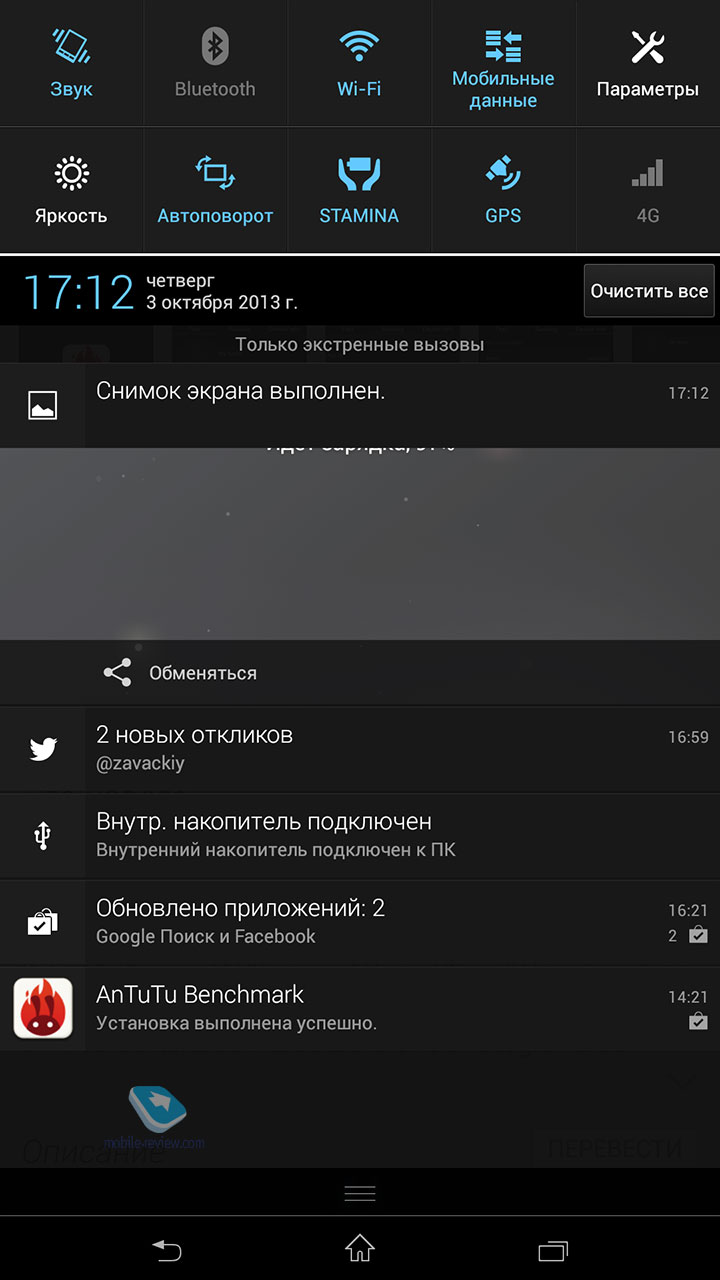
Task: Go to the home screen
Action: (360, 1249)
